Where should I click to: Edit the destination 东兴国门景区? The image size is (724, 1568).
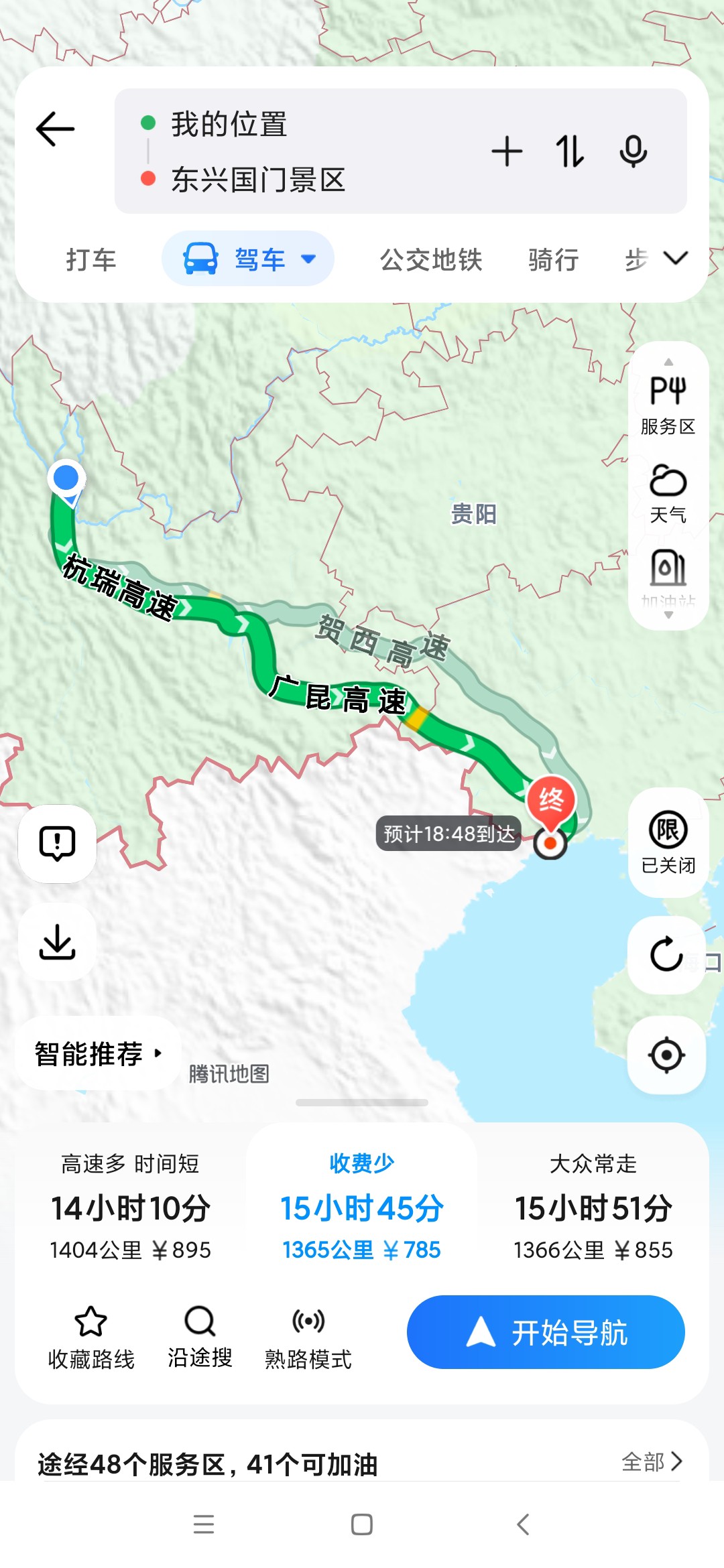(x=258, y=180)
